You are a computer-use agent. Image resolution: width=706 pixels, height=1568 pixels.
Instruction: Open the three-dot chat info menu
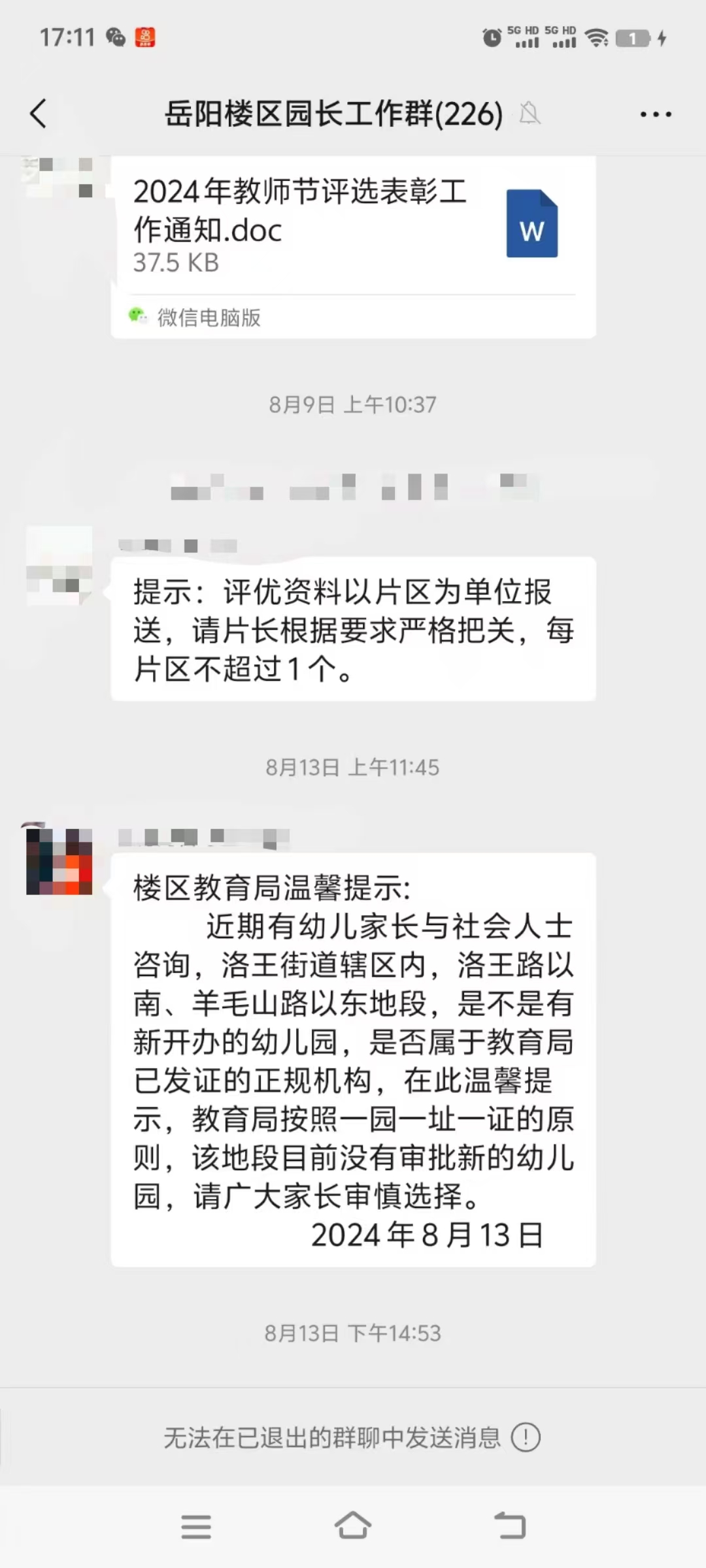pyautogui.click(x=655, y=114)
